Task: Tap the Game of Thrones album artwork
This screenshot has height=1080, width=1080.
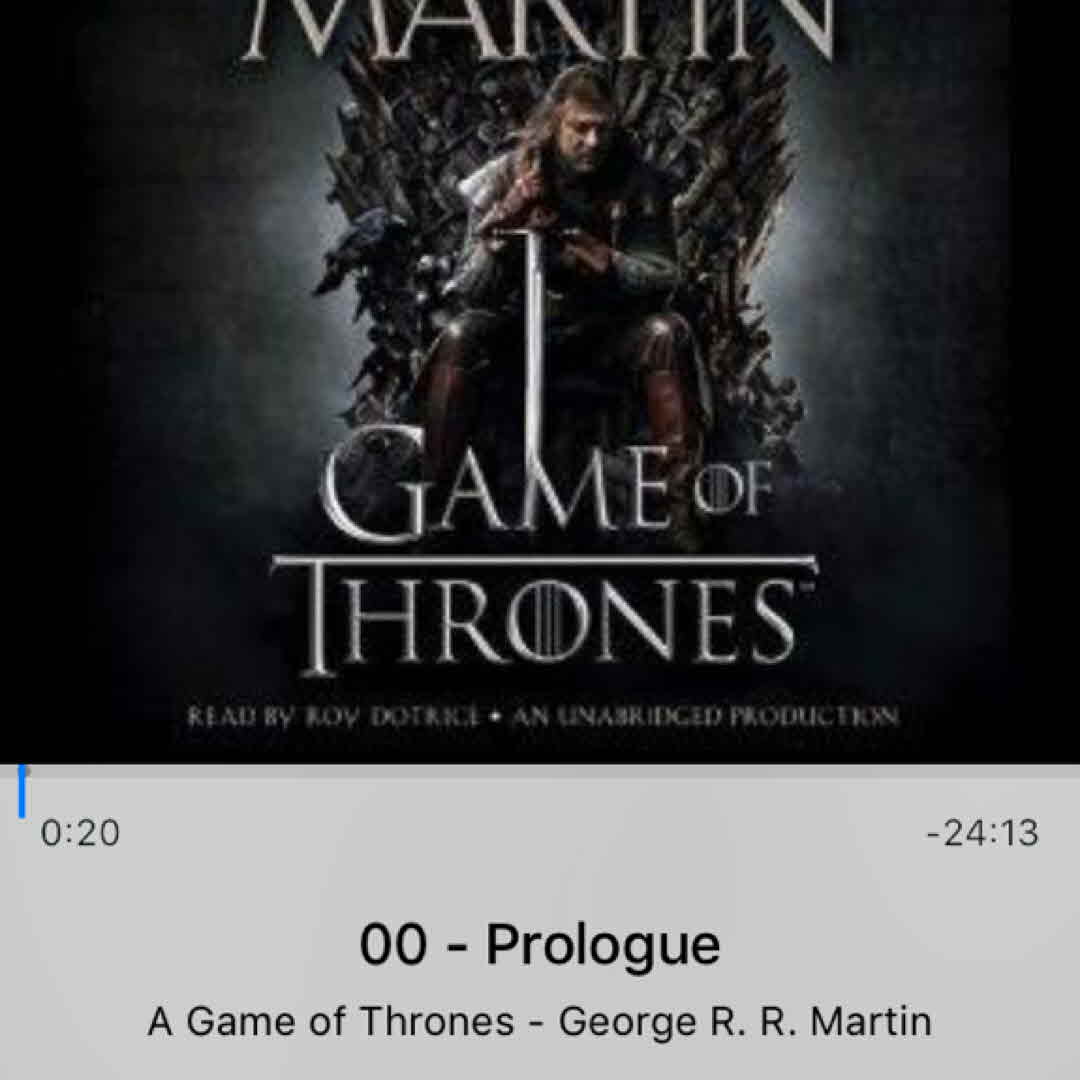Action: 540,380
